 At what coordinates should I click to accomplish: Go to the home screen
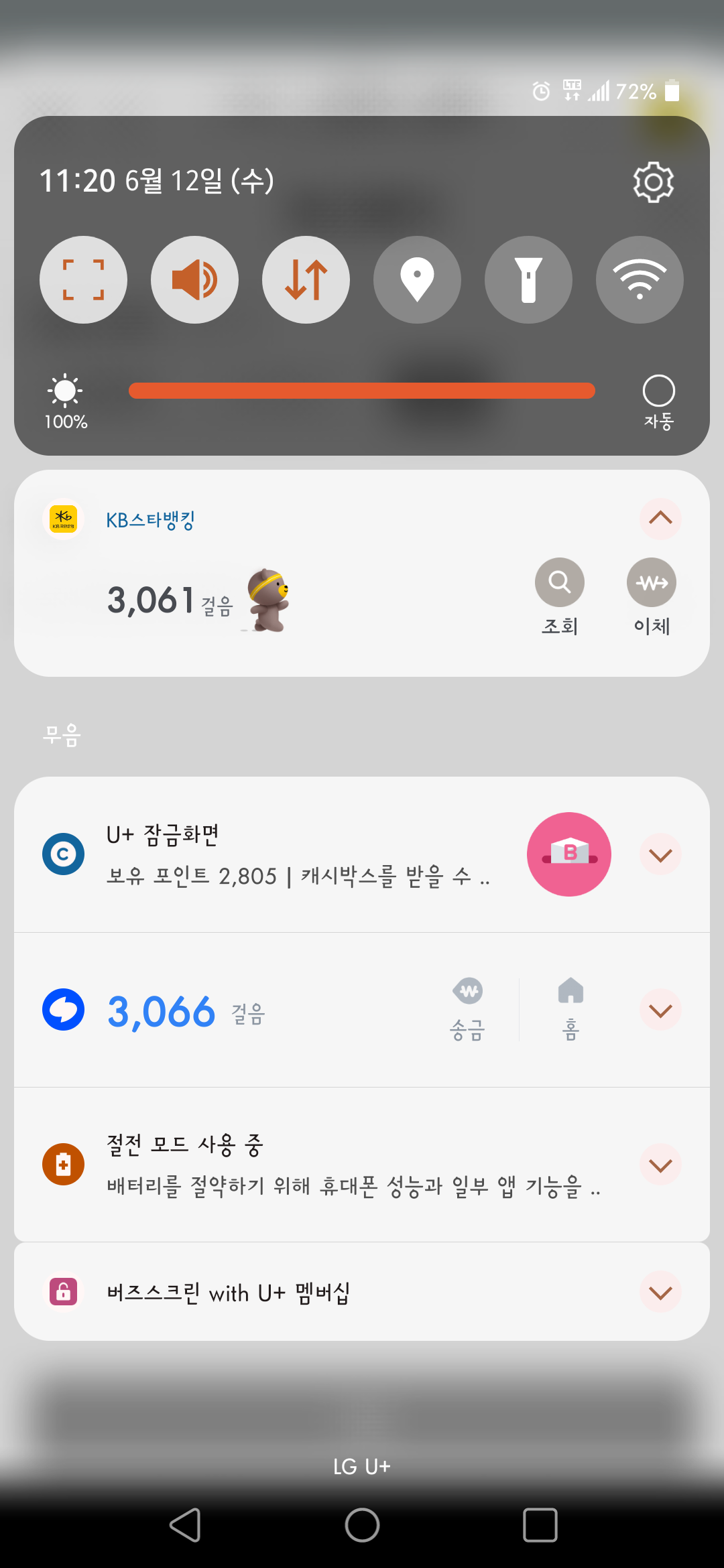point(362,1525)
